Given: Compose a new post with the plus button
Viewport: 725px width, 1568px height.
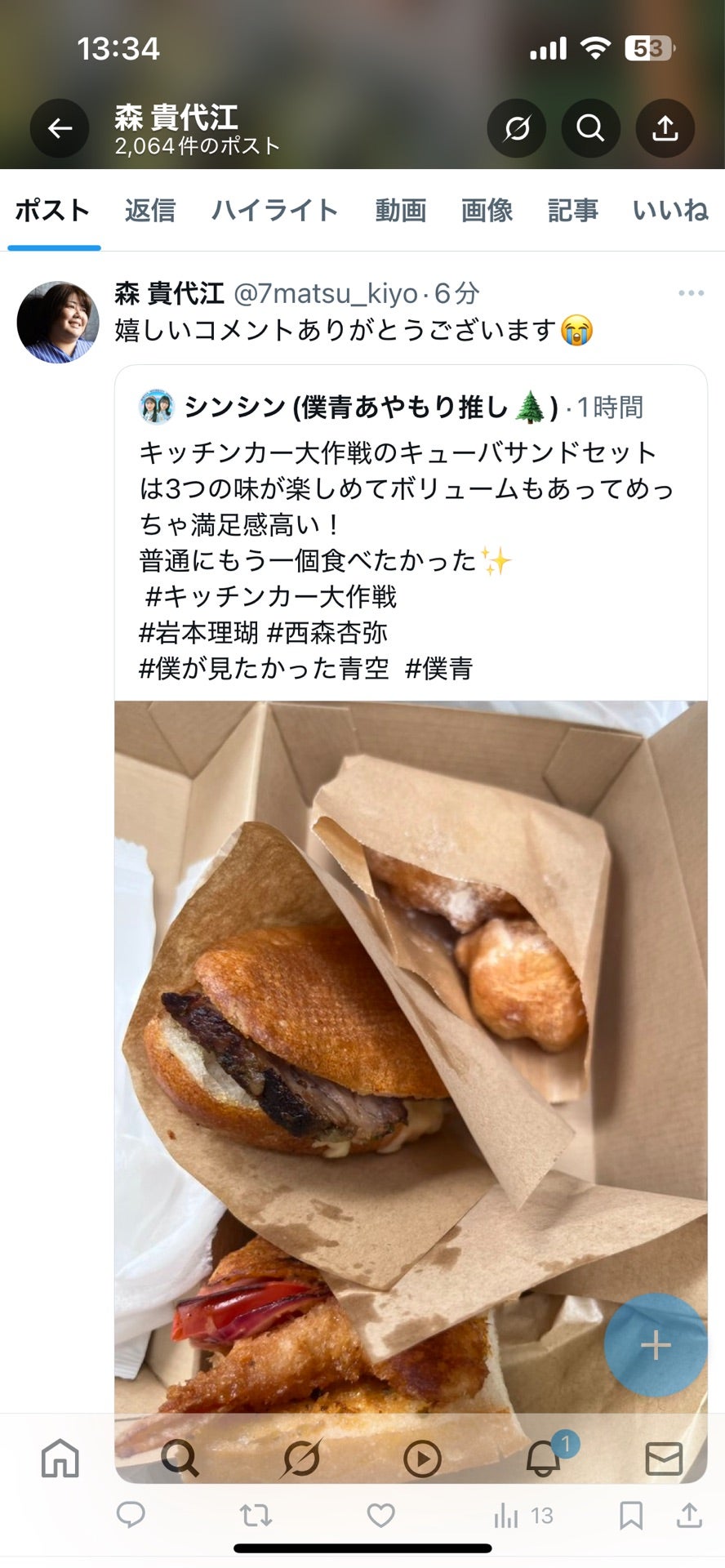Looking at the screenshot, I should pyautogui.click(x=655, y=1345).
